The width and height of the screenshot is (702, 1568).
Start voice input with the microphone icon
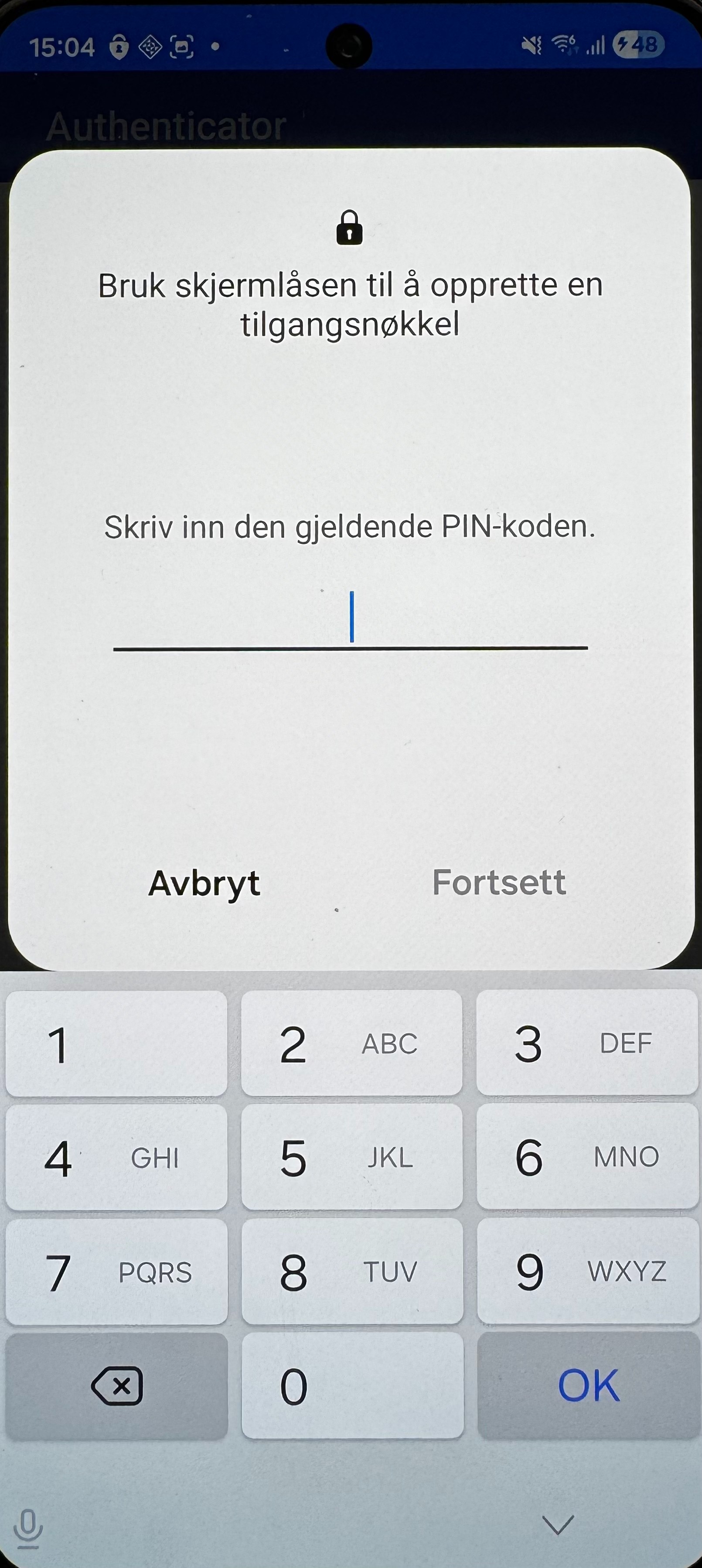[27, 1528]
